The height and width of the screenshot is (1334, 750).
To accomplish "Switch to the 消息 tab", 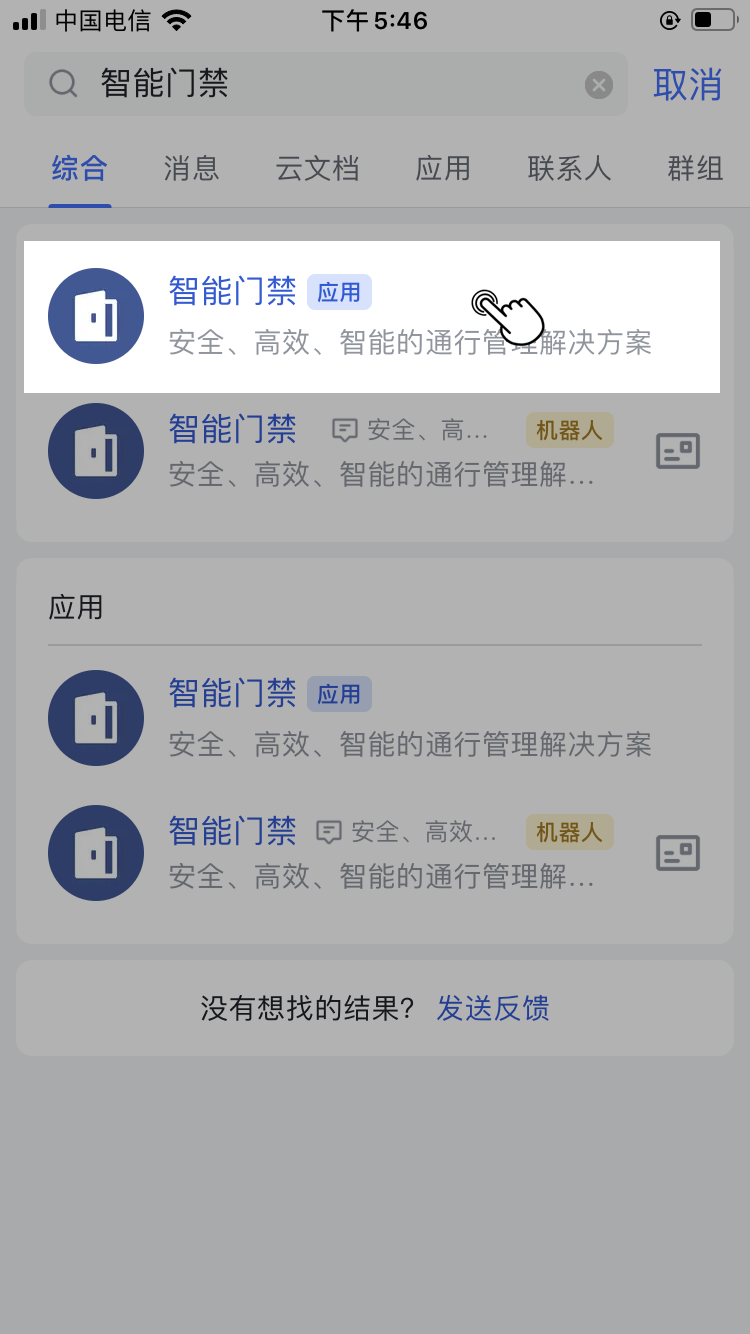I will click(x=191, y=168).
